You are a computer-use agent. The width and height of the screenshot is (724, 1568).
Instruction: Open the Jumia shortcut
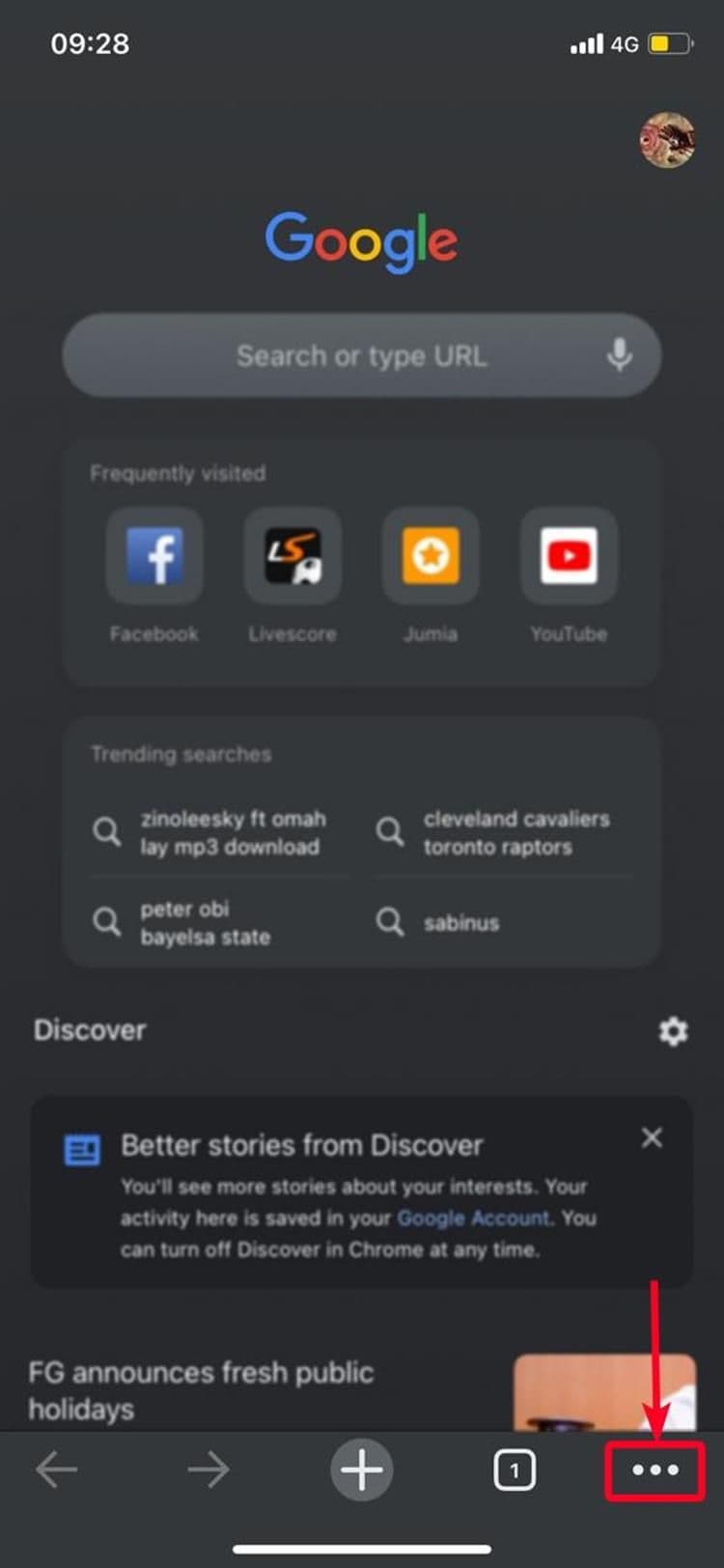(430, 555)
